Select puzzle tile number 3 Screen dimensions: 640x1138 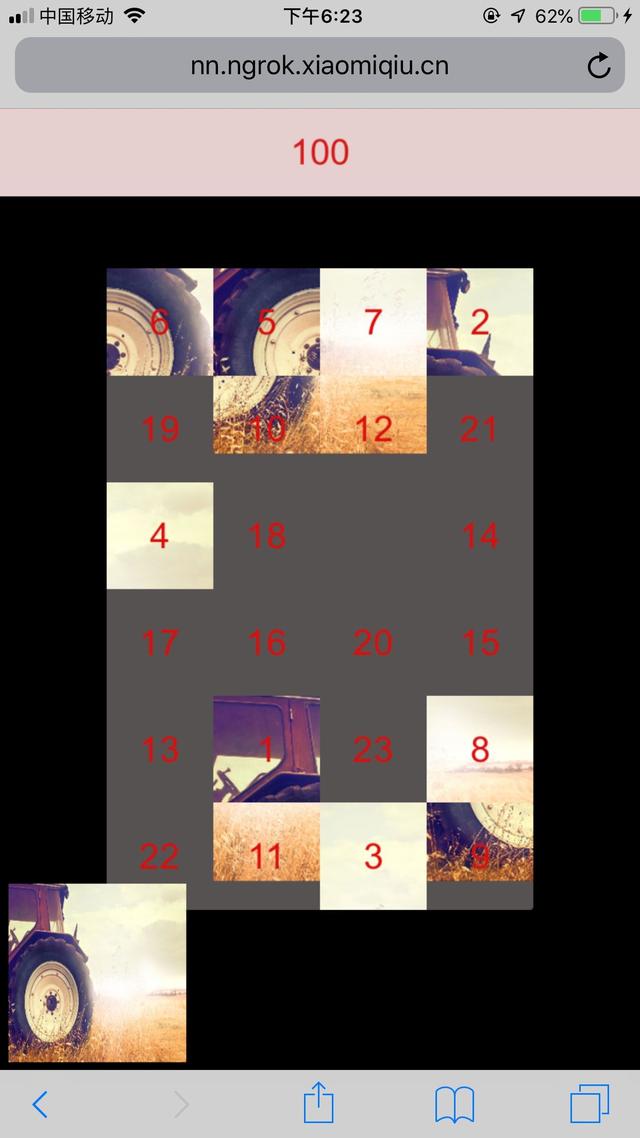[373, 856]
